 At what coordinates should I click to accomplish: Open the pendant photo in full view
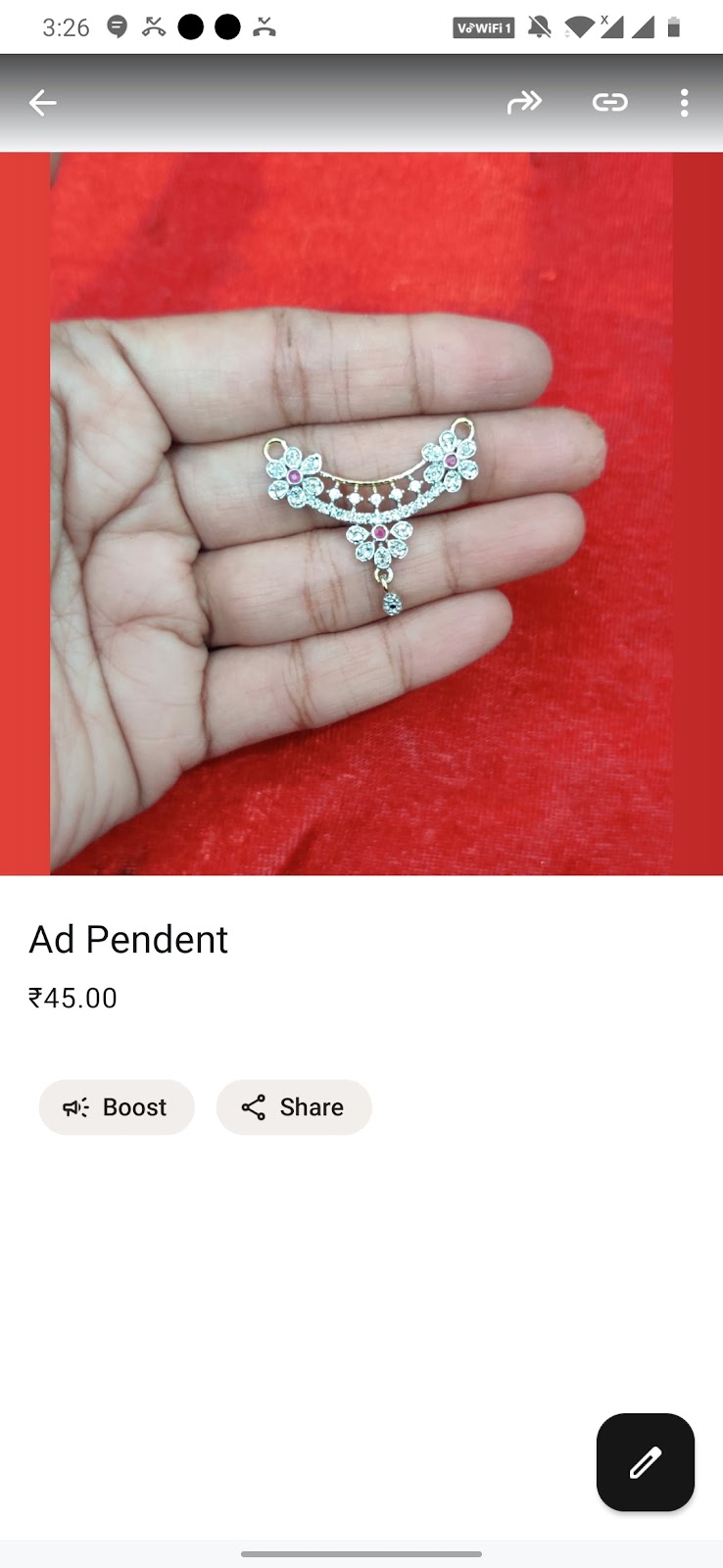361,510
